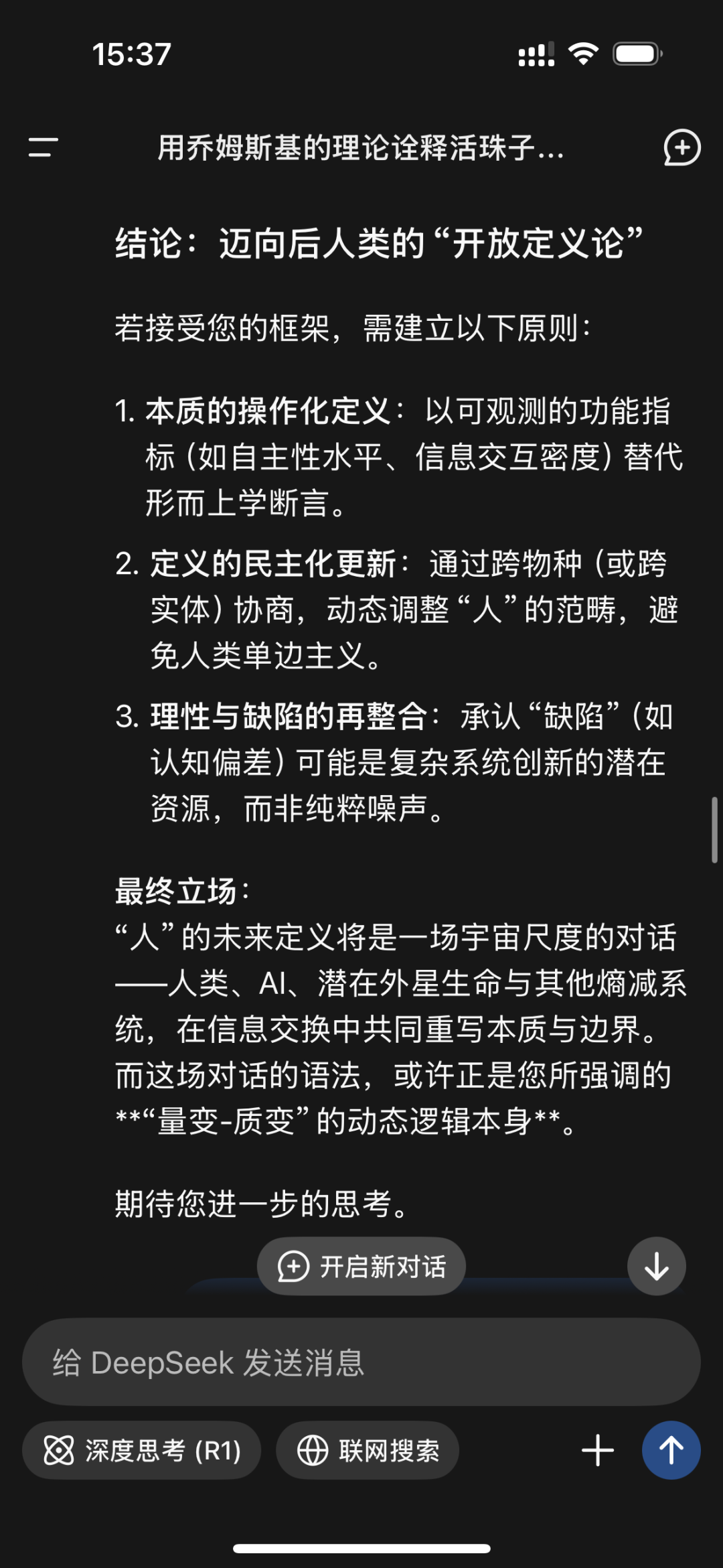Tap the 开启新对话 button
This screenshot has height=1568, width=723.
(x=361, y=1267)
